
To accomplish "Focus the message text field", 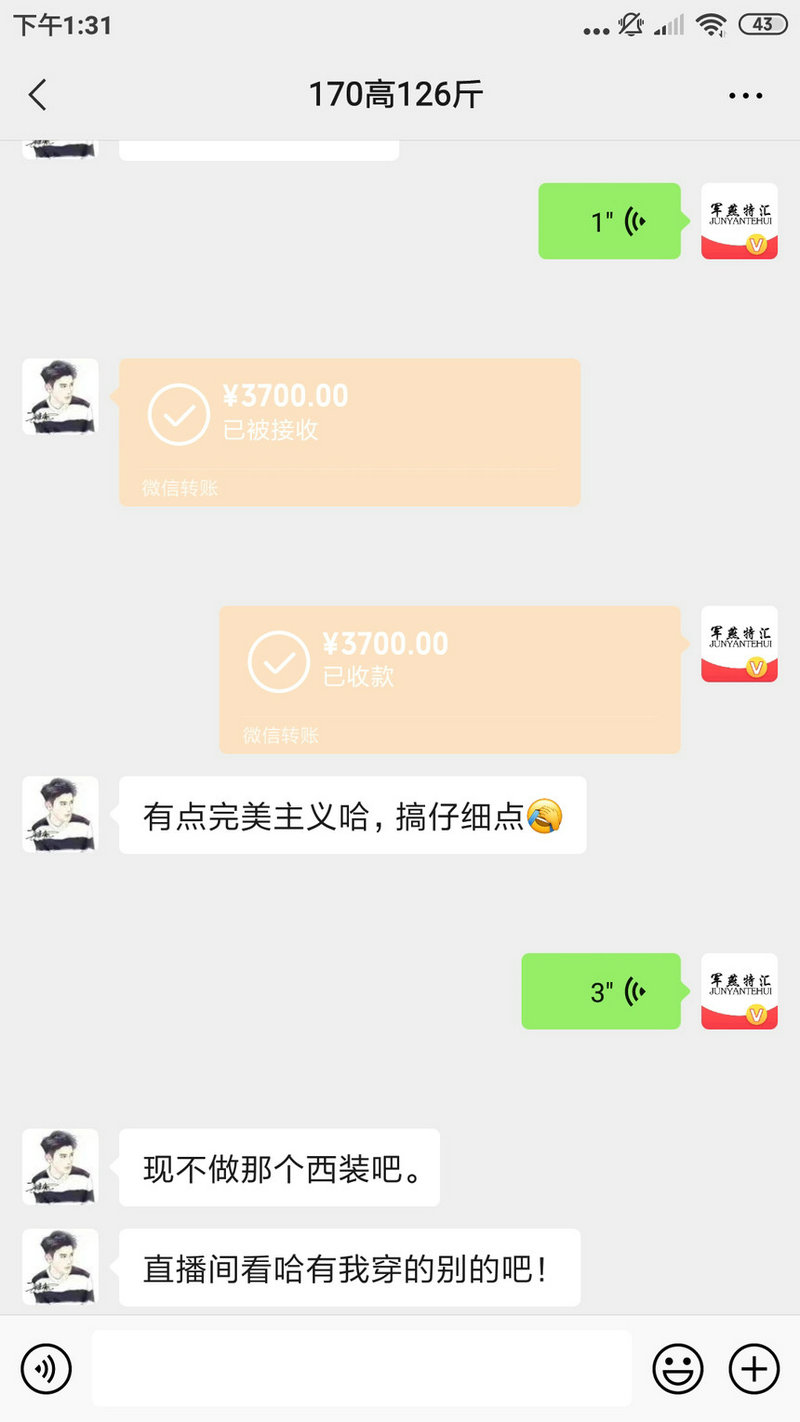I will click(361, 1368).
